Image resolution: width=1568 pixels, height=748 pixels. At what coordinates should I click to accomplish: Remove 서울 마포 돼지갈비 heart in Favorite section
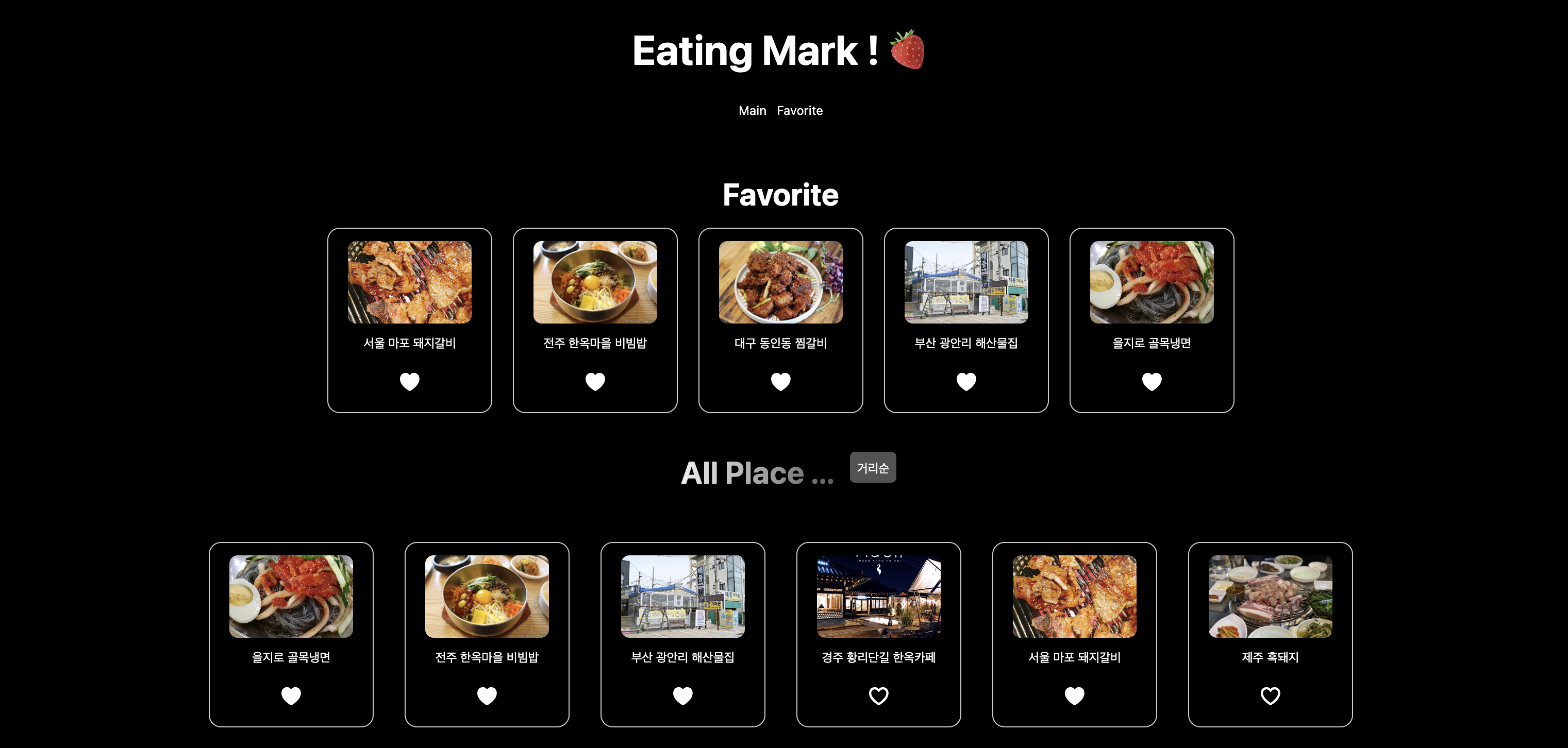[410, 381]
